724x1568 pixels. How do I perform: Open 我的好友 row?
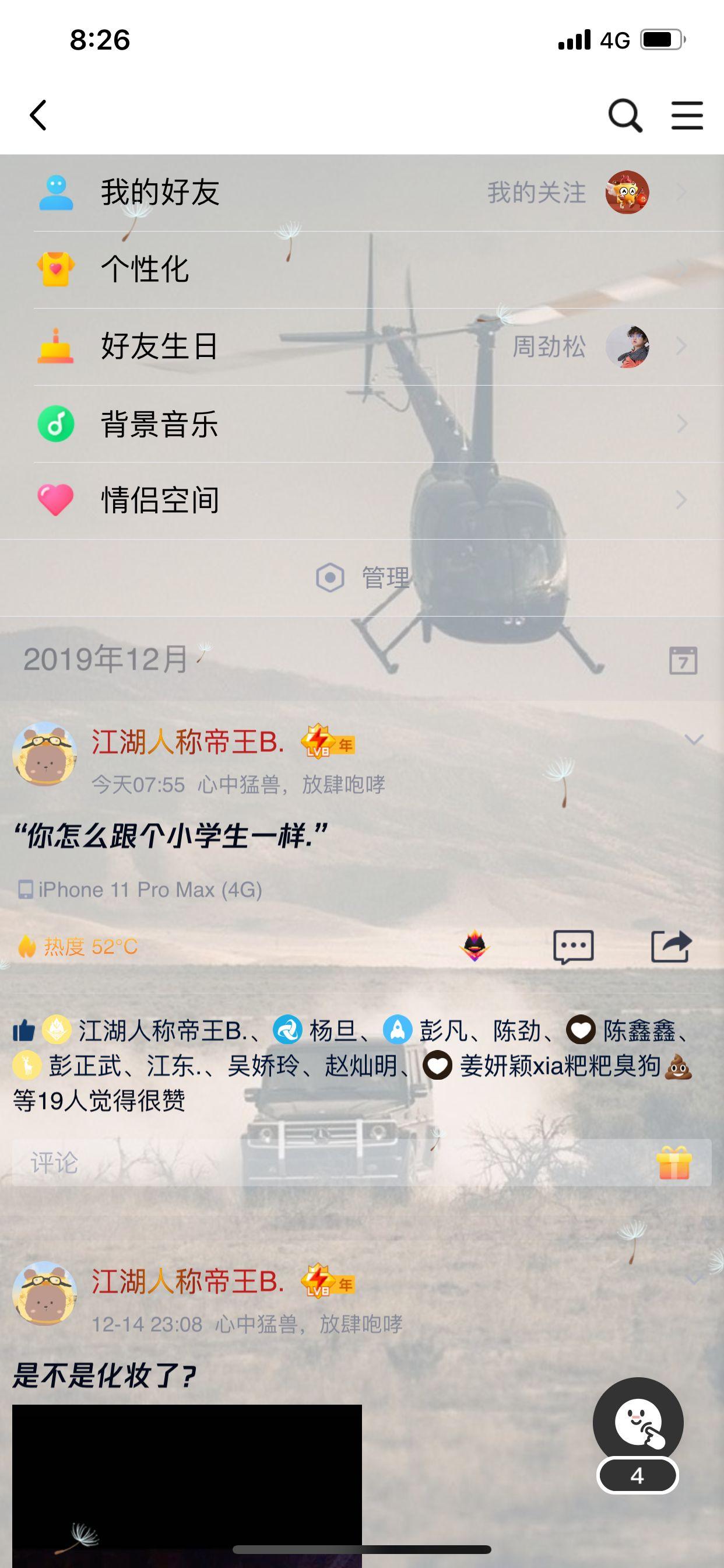click(x=160, y=192)
